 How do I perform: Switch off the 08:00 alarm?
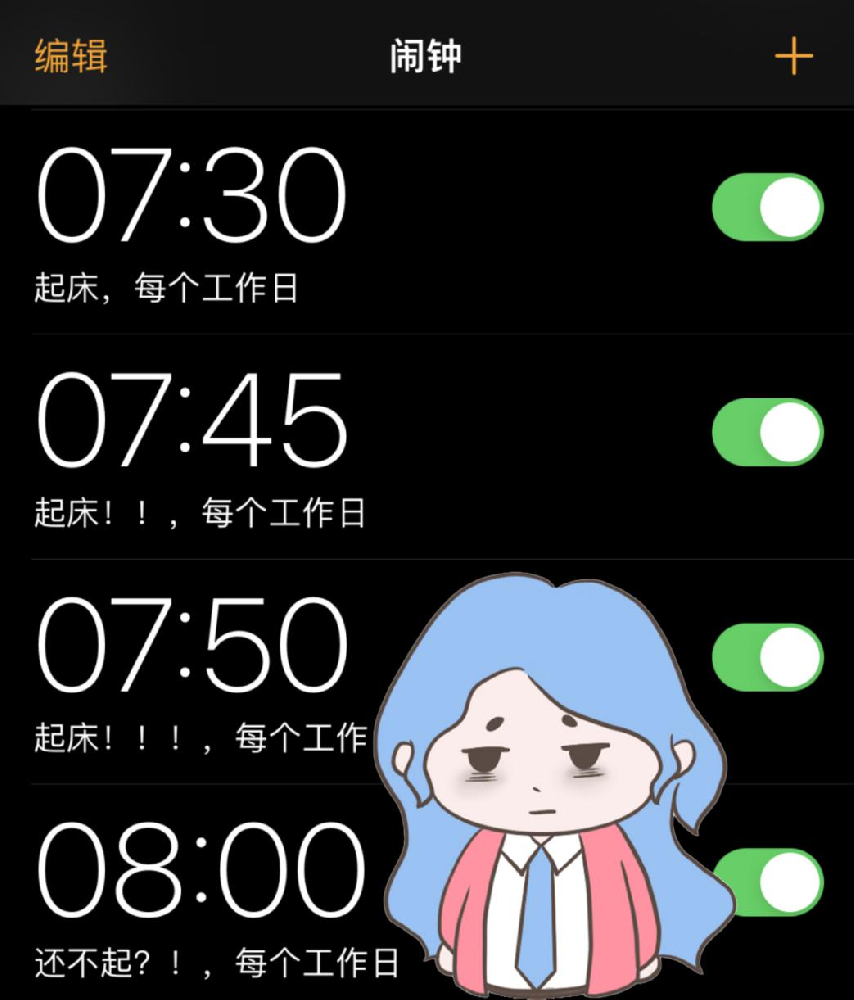tap(780, 882)
